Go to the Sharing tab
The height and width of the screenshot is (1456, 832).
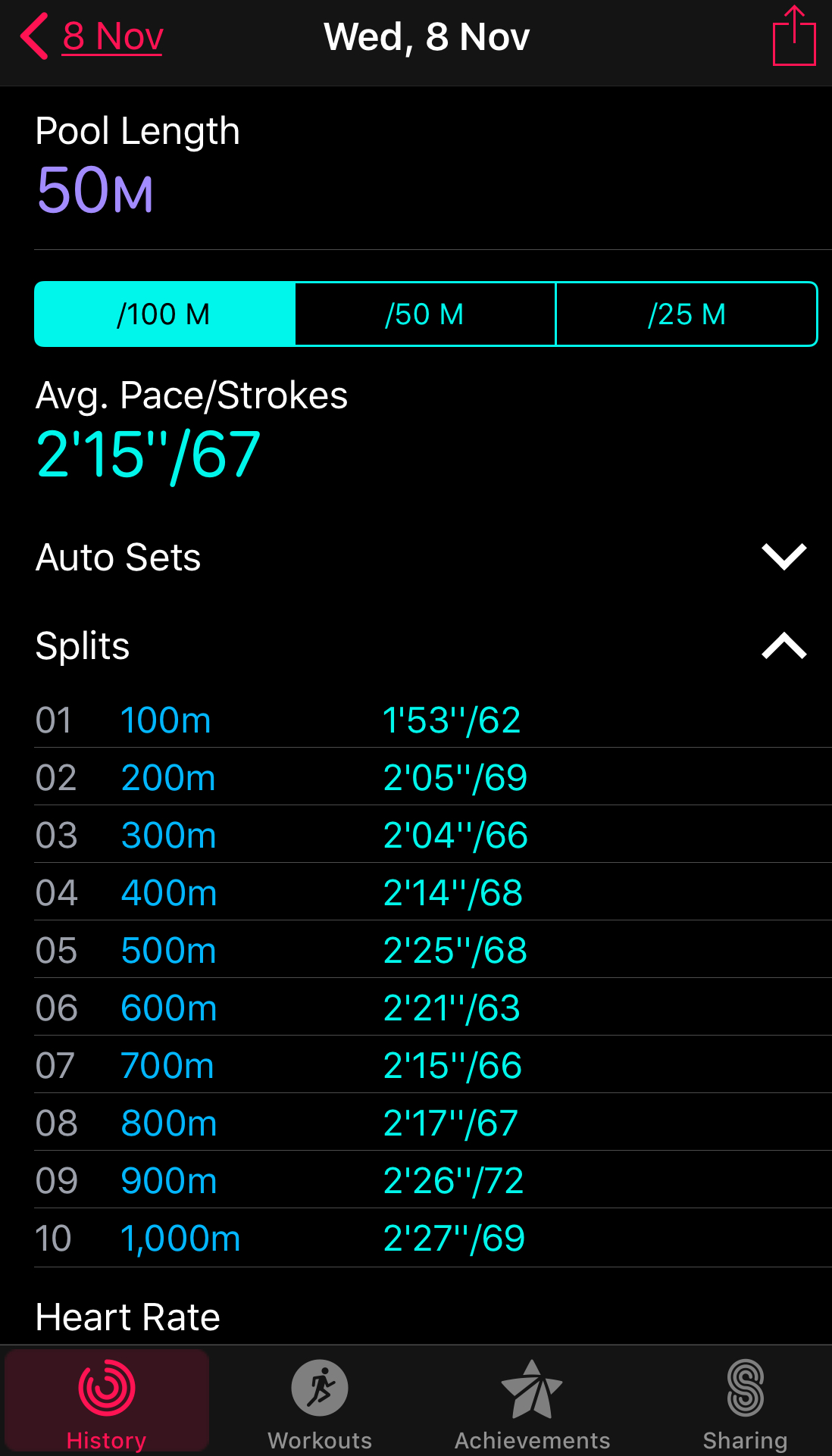pyautogui.click(x=745, y=1401)
